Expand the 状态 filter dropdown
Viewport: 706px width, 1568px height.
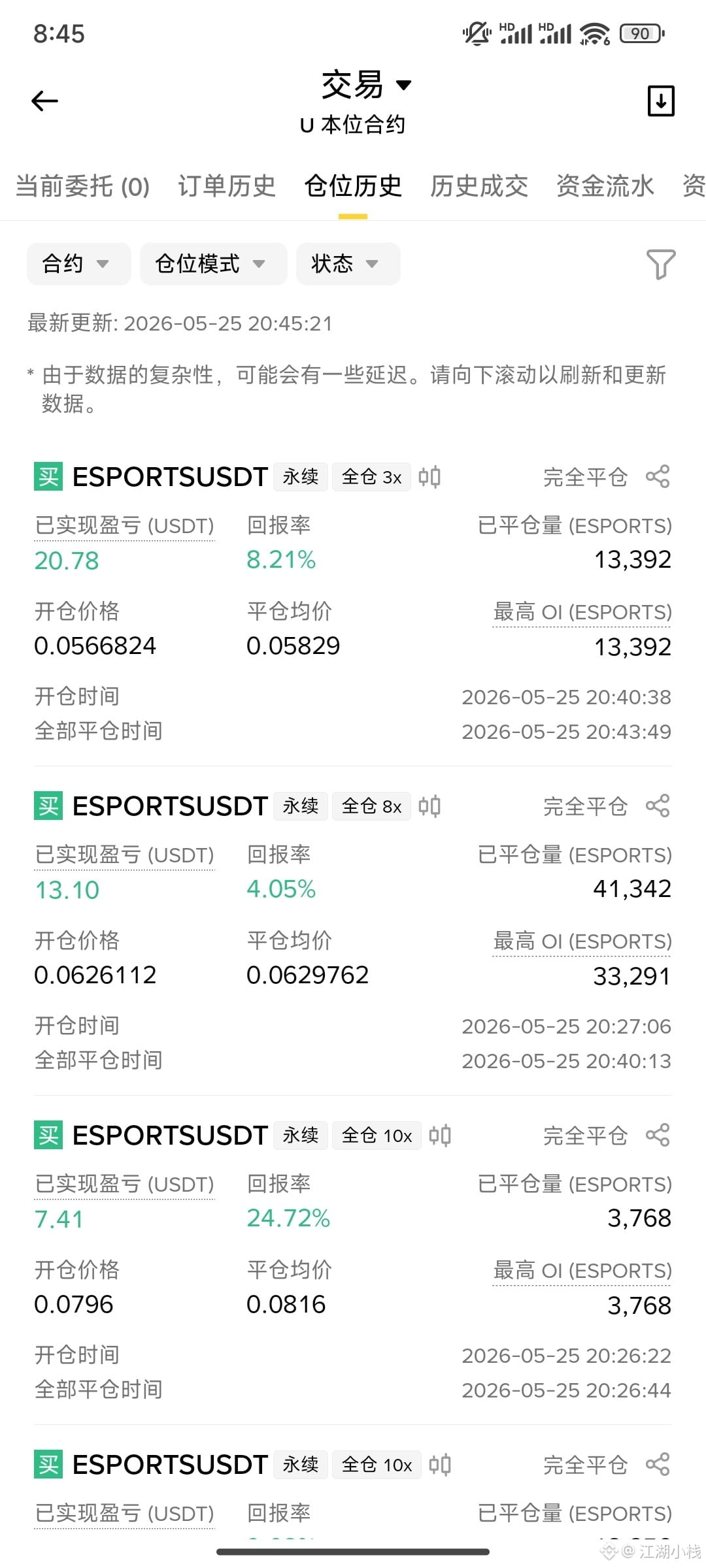[348, 264]
